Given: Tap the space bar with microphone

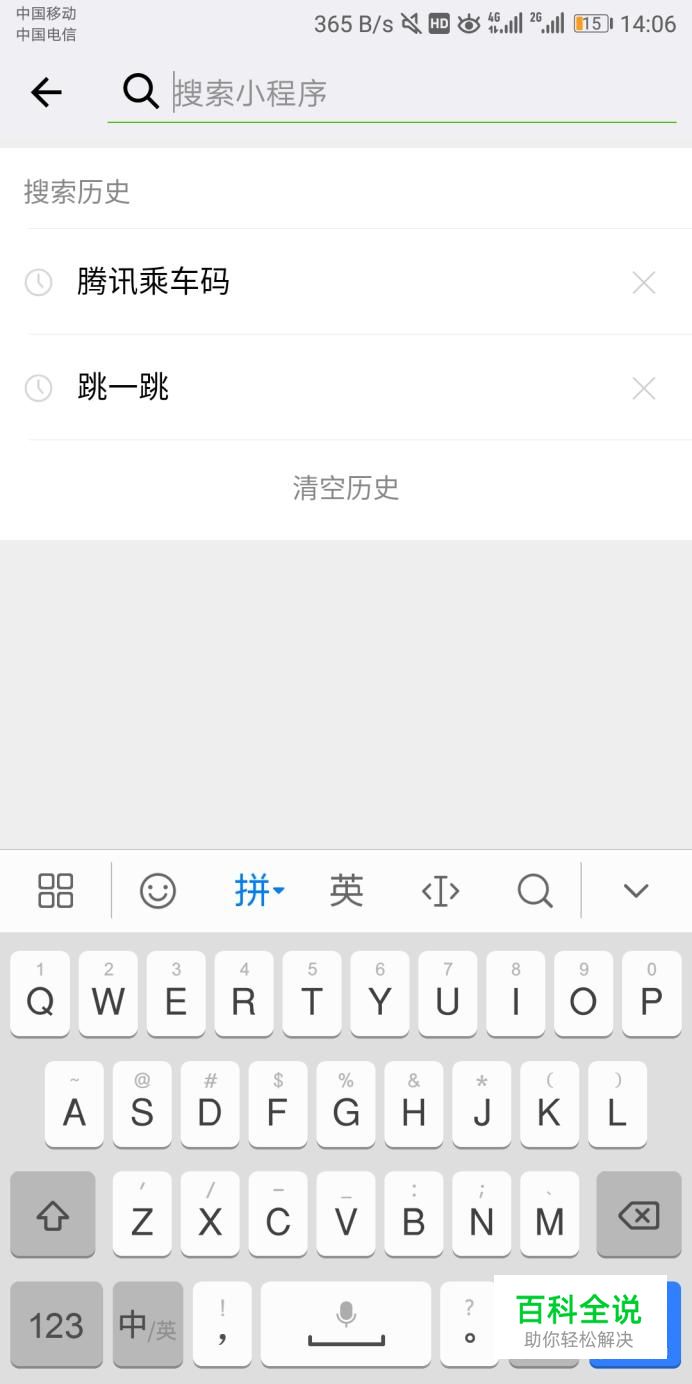Looking at the screenshot, I should [x=346, y=1325].
